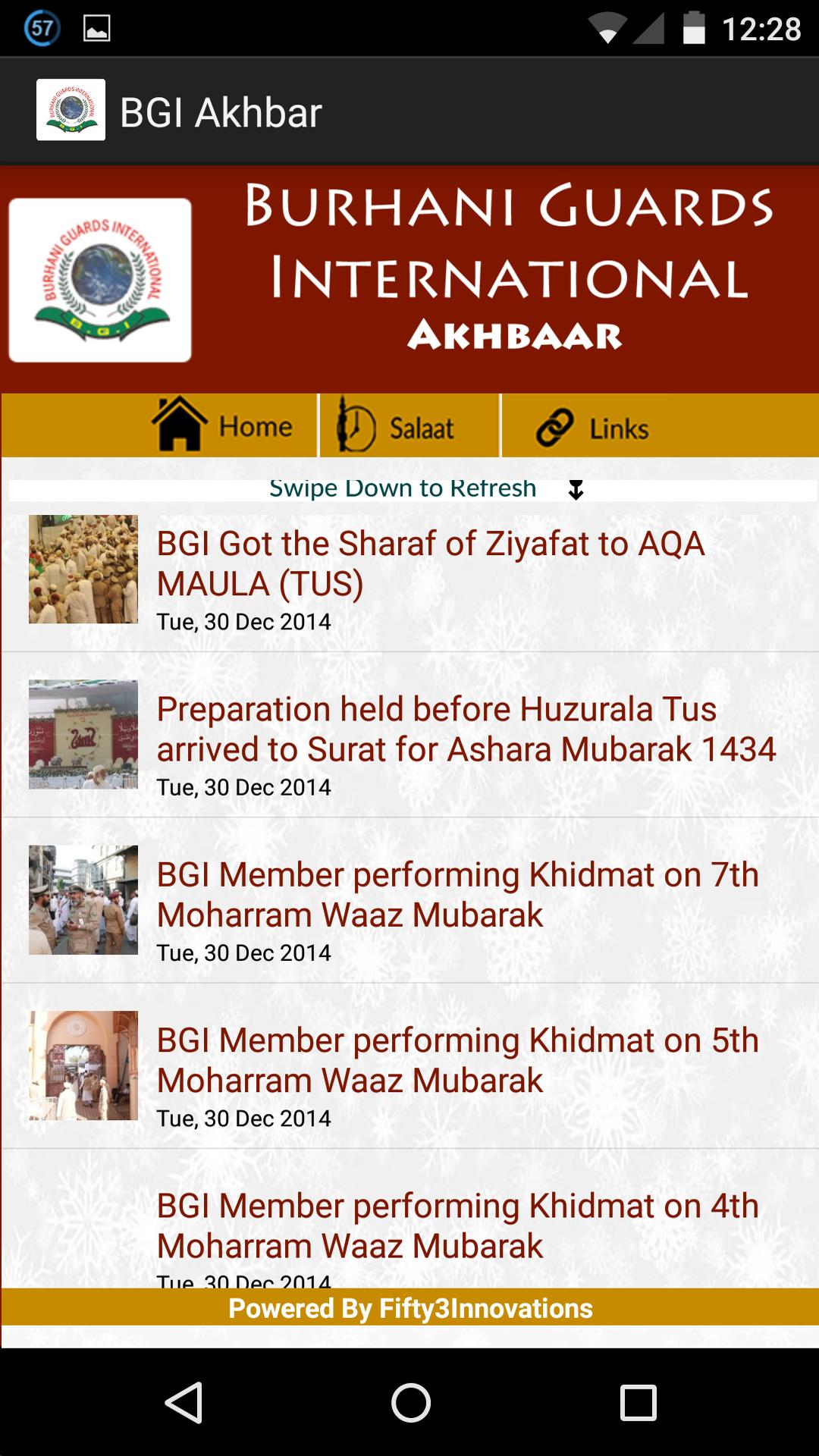Select the Home icon in the navigation bar
The height and width of the screenshot is (1456, 819).
coord(180,425)
